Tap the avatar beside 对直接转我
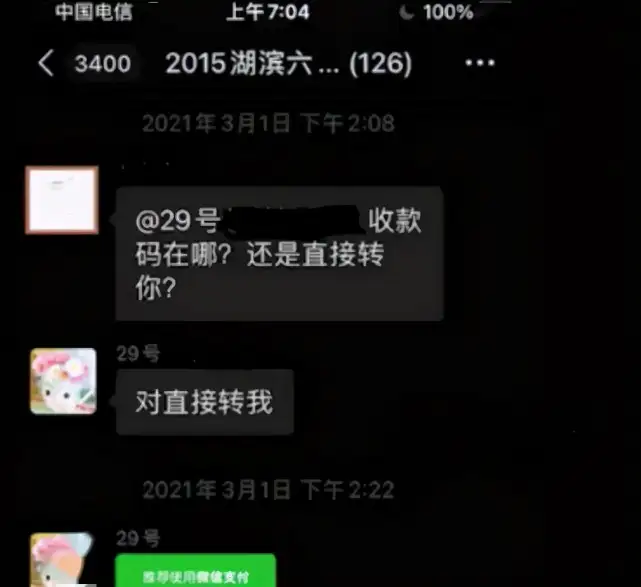This screenshot has height=587, width=641. 63,381
